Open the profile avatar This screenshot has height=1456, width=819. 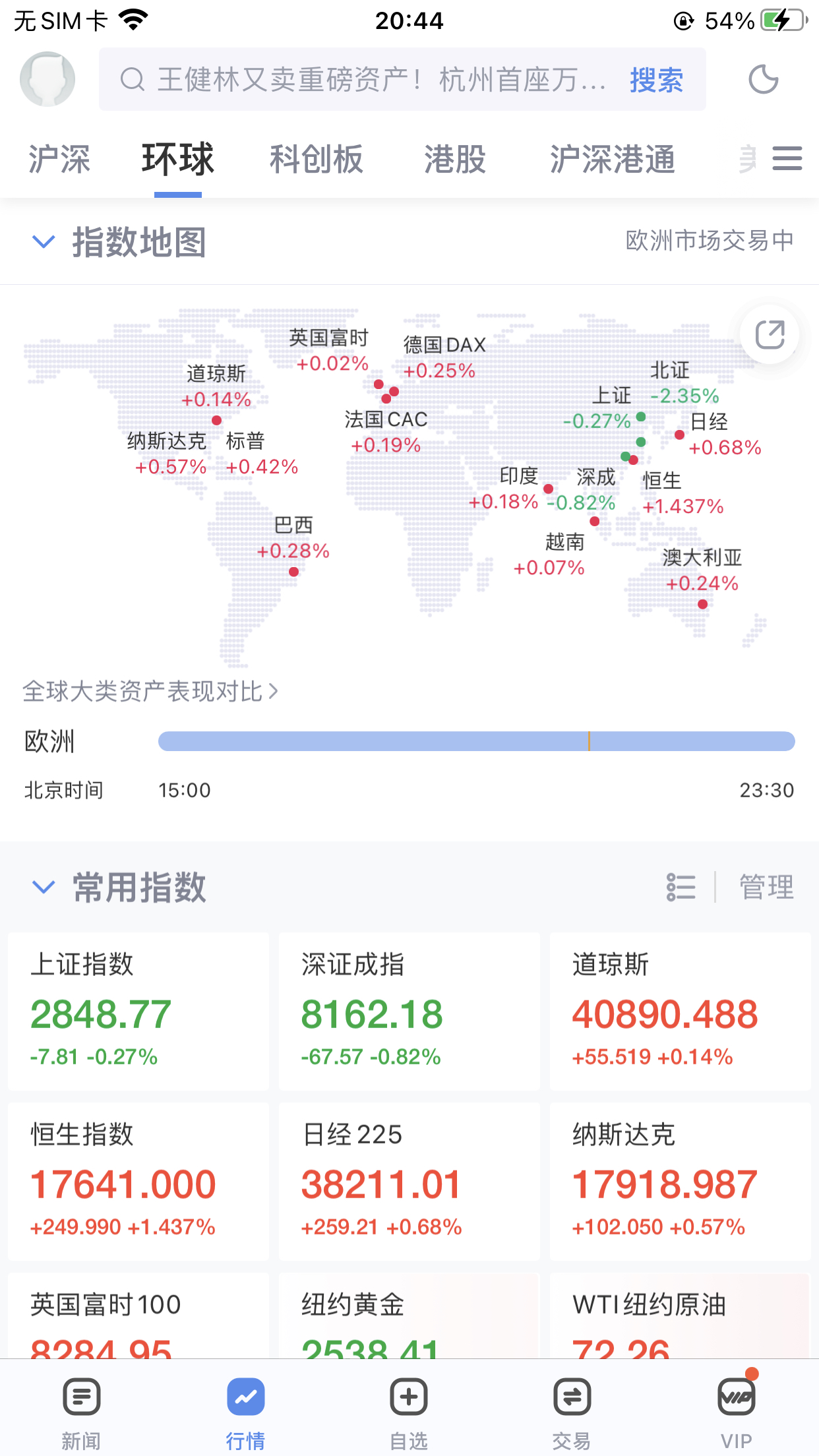coord(47,79)
